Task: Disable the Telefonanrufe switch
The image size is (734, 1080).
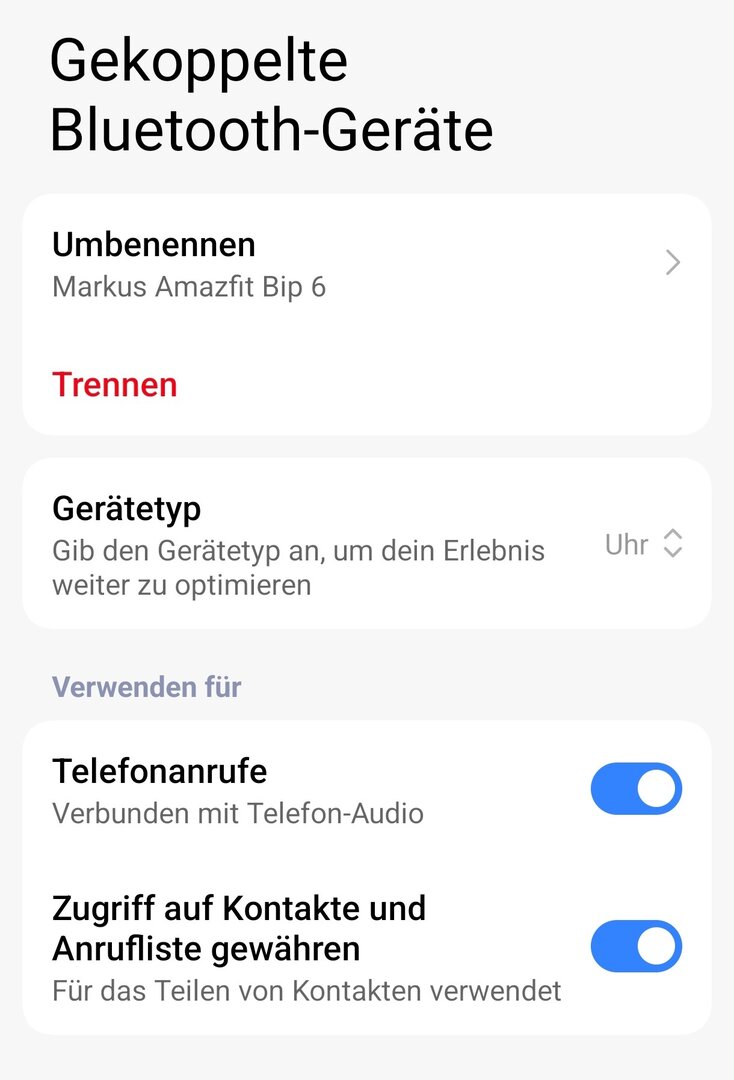Action: [636, 789]
